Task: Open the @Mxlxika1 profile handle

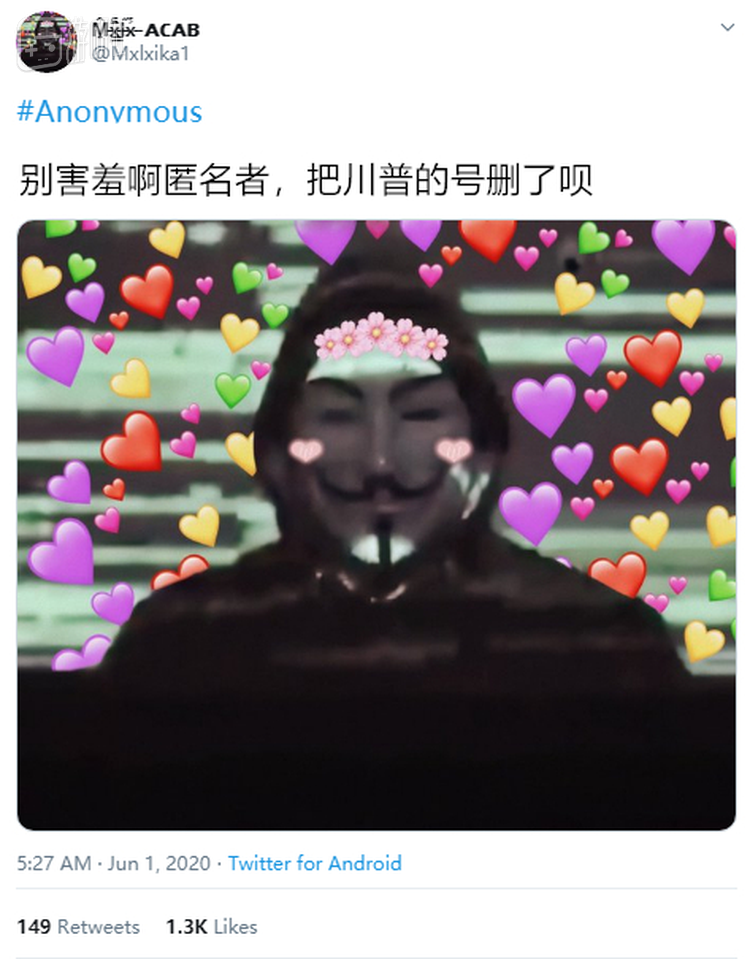Action: click(141, 53)
